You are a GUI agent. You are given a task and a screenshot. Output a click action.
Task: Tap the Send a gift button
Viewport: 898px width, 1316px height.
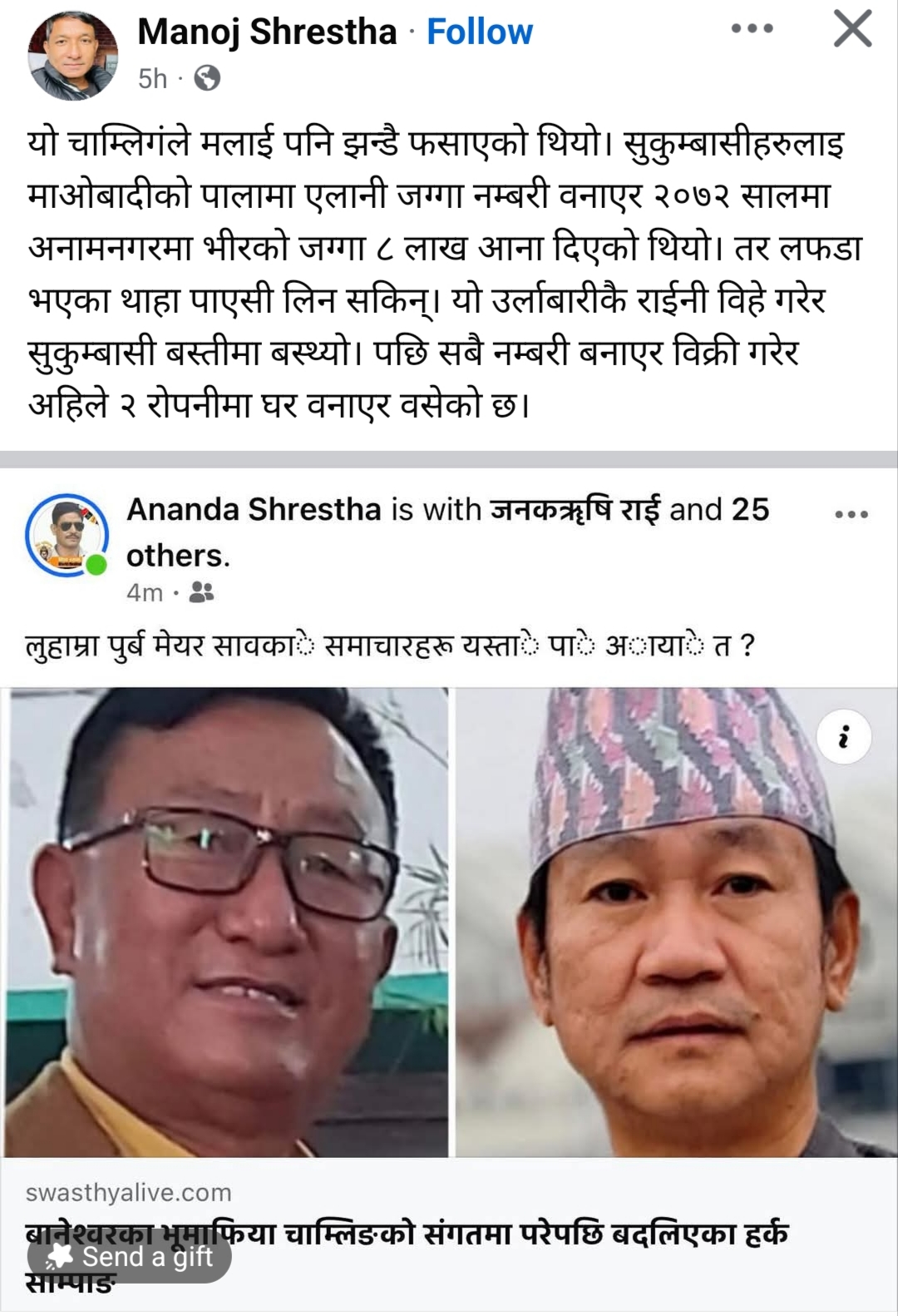[129, 1257]
